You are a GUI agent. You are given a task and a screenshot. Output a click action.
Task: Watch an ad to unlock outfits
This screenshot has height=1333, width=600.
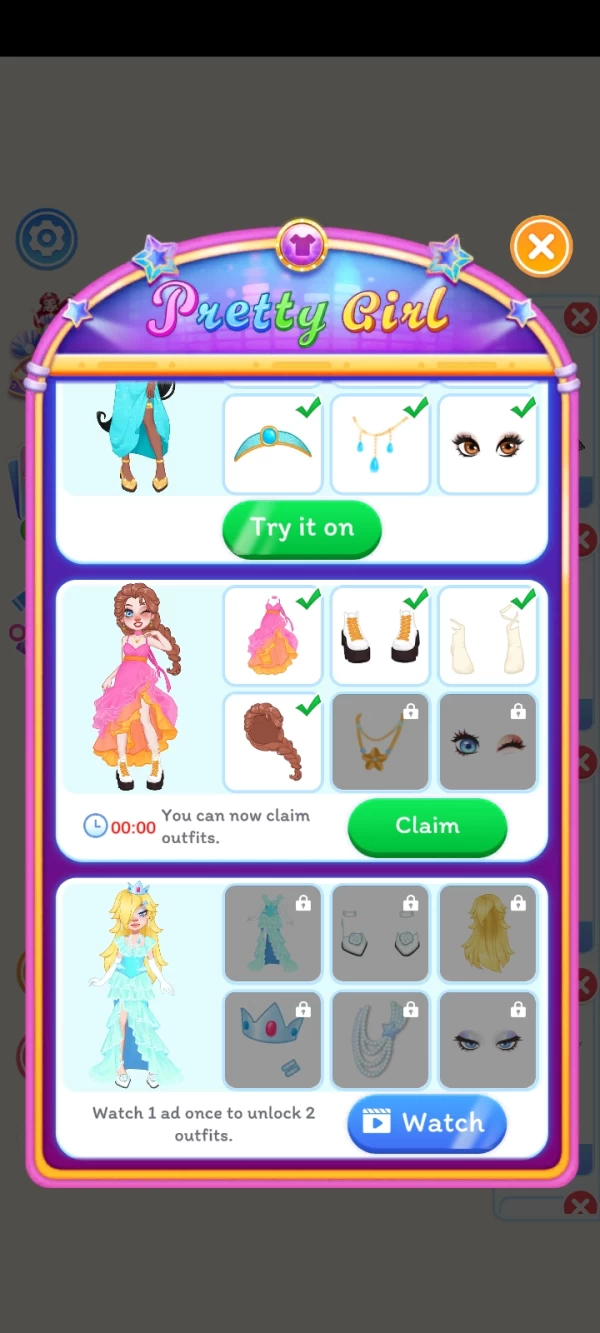[427, 1123]
